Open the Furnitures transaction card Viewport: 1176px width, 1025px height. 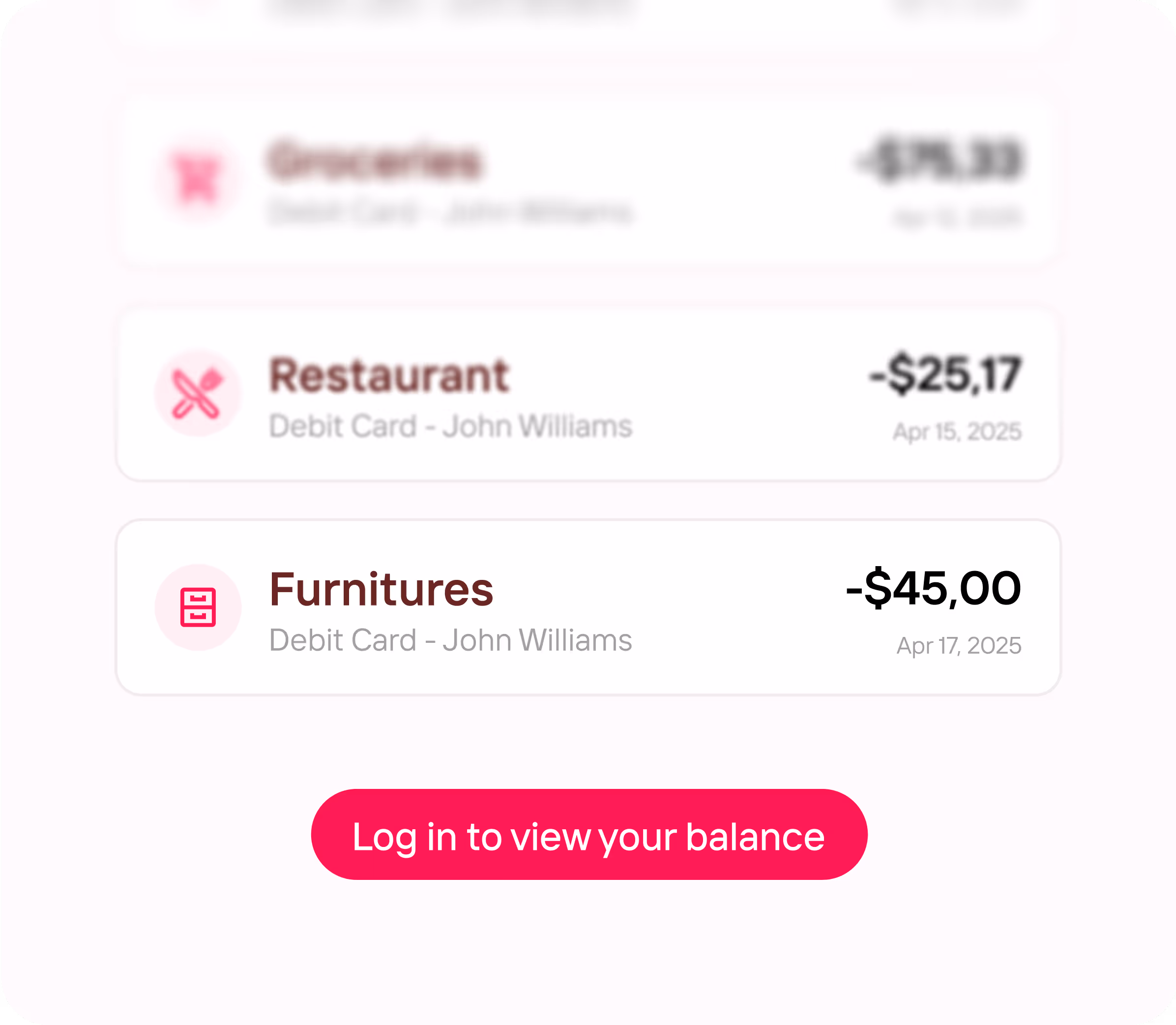pyautogui.click(x=588, y=607)
